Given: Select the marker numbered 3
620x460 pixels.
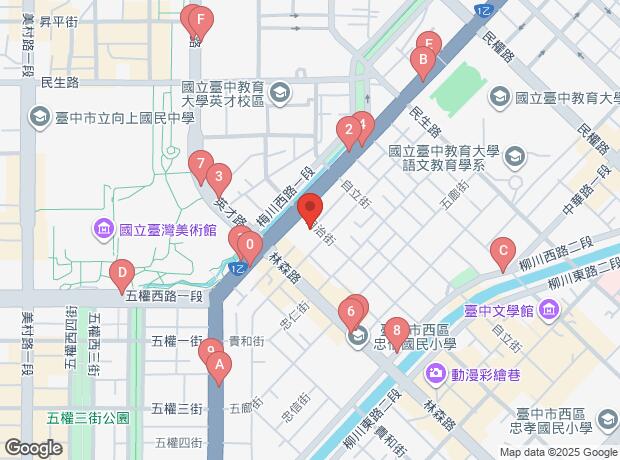Looking at the screenshot, I should (218, 178).
